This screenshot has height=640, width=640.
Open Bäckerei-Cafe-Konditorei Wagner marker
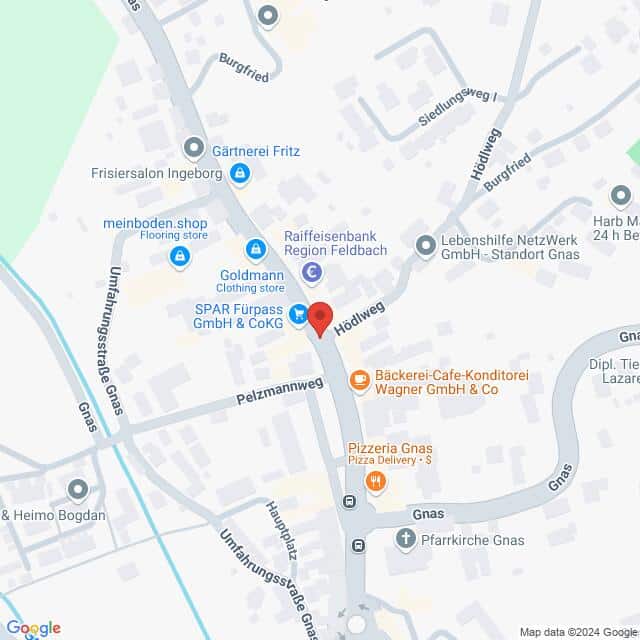(x=358, y=379)
